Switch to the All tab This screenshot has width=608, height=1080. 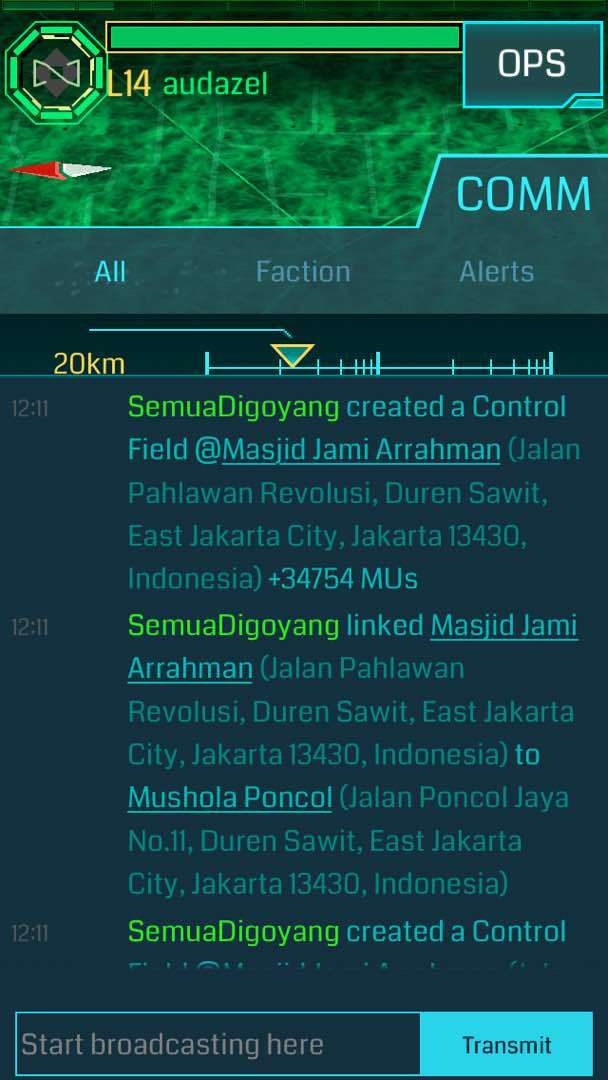[x=110, y=271]
